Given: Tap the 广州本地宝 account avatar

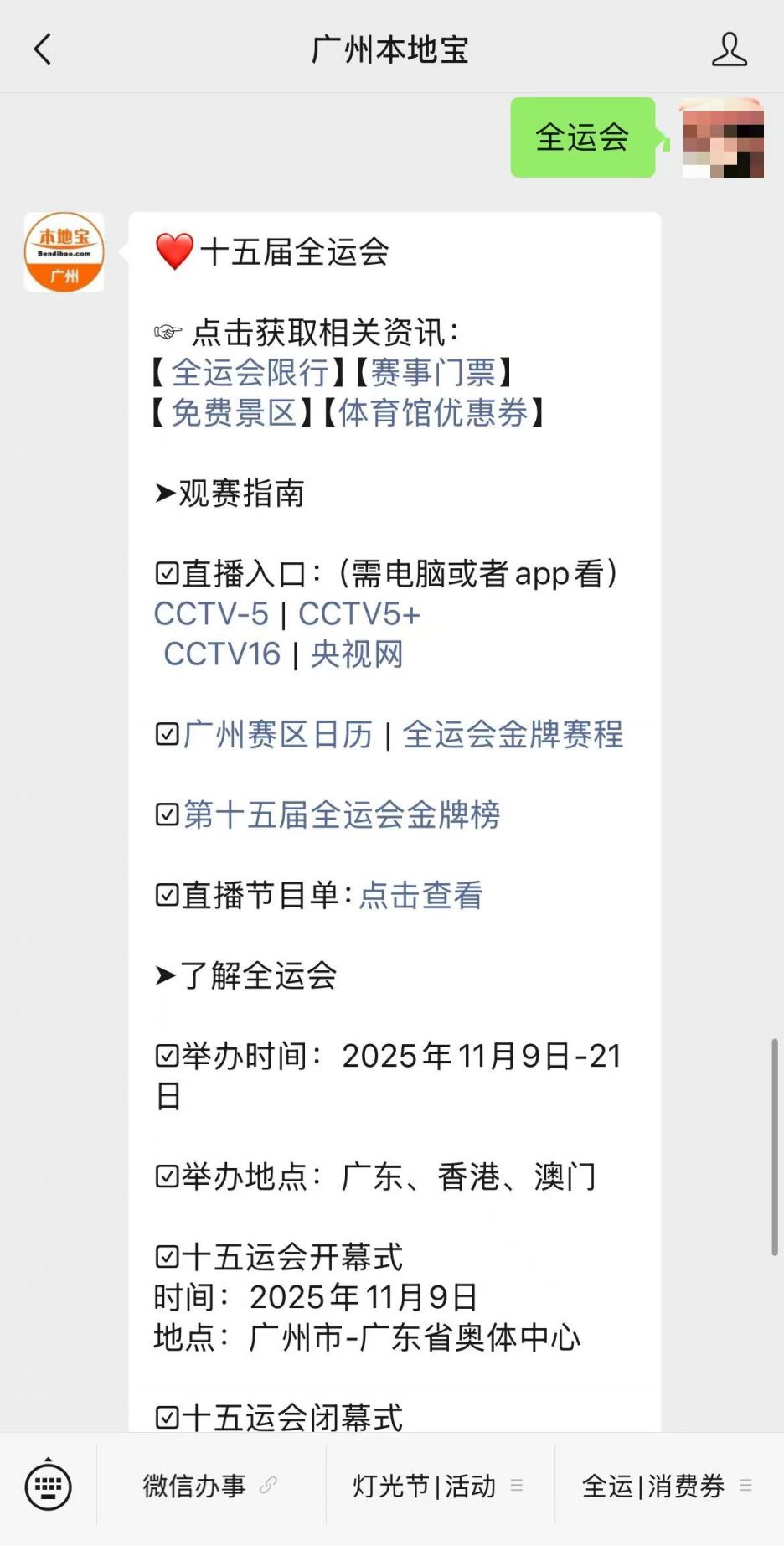Looking at the screenshot, I should point(64,252).
